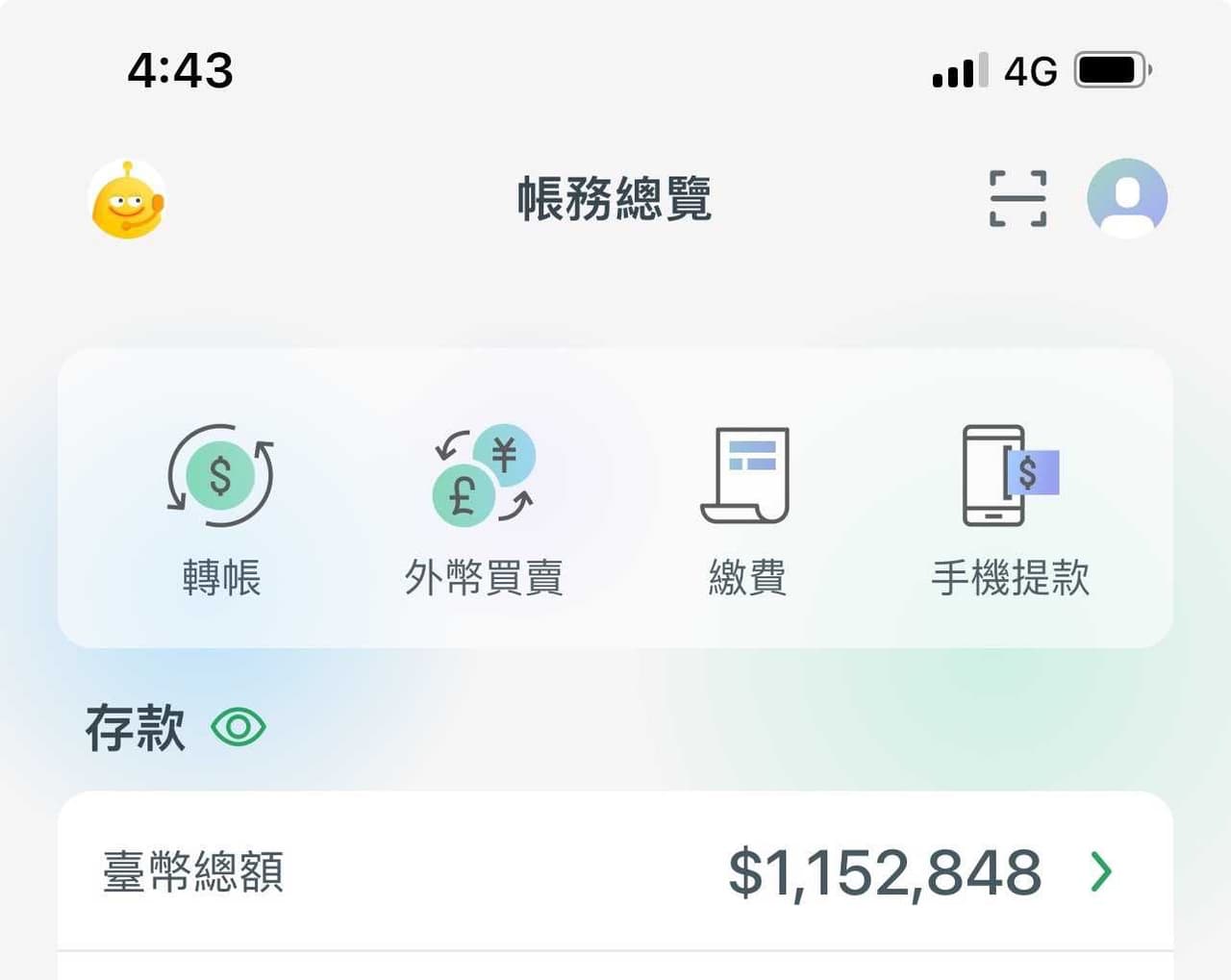Hide deposit balances with the eye icon
Screen dimensions: 1231x980
tap(238, 727)
